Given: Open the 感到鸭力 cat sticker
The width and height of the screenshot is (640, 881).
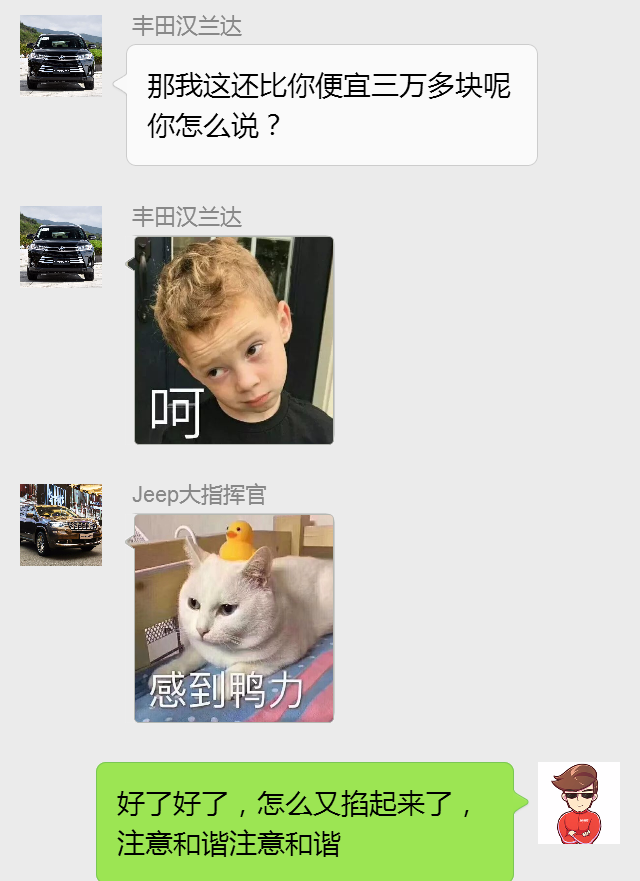Looking at the screenshot, I should pyautogui.click(x=234, y=618).
